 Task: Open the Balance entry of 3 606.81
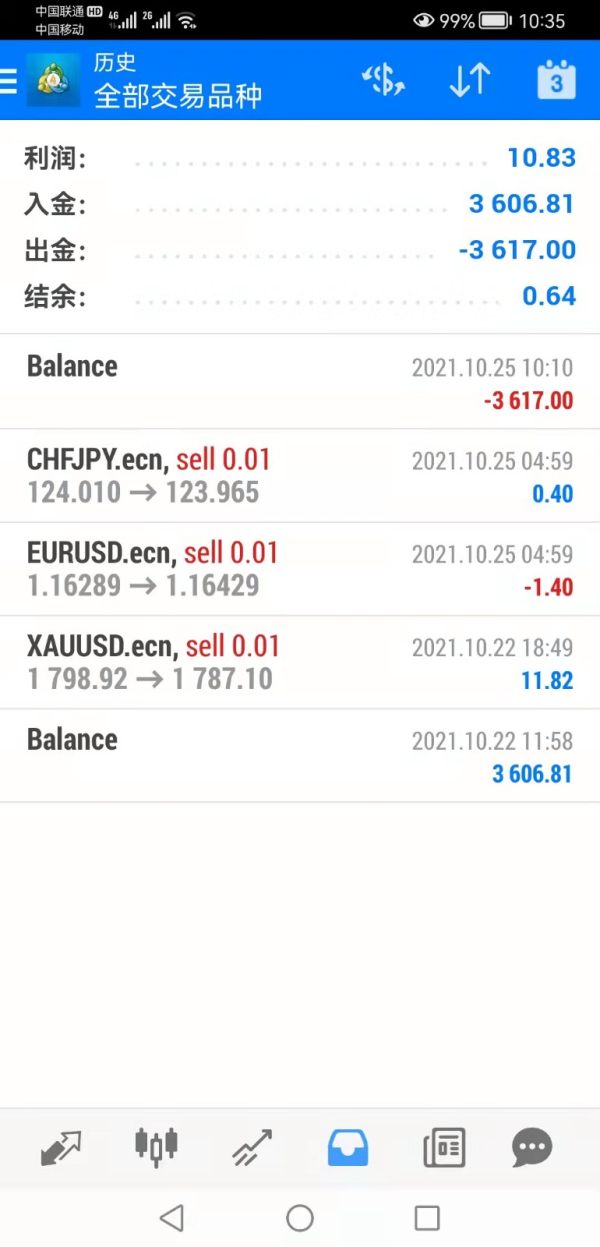pos(300,755)
